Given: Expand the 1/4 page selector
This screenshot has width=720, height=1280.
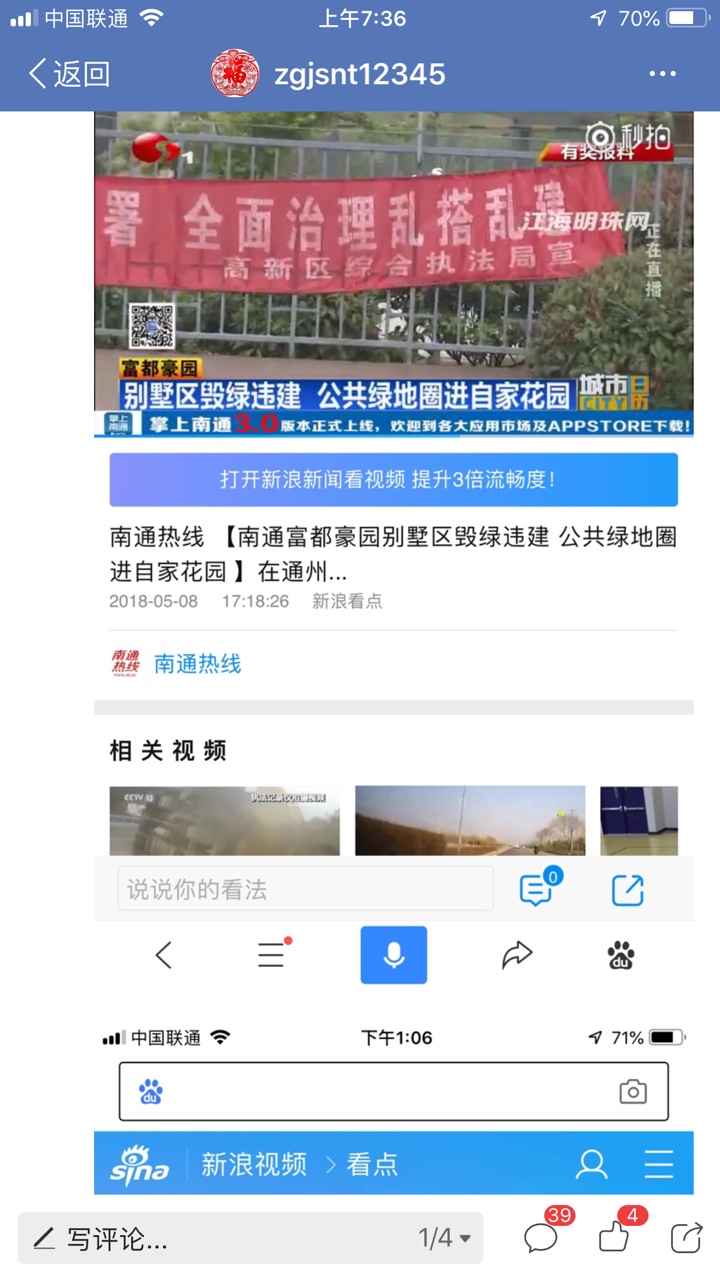Looking at the screenshot, I should pos(444,1239).
